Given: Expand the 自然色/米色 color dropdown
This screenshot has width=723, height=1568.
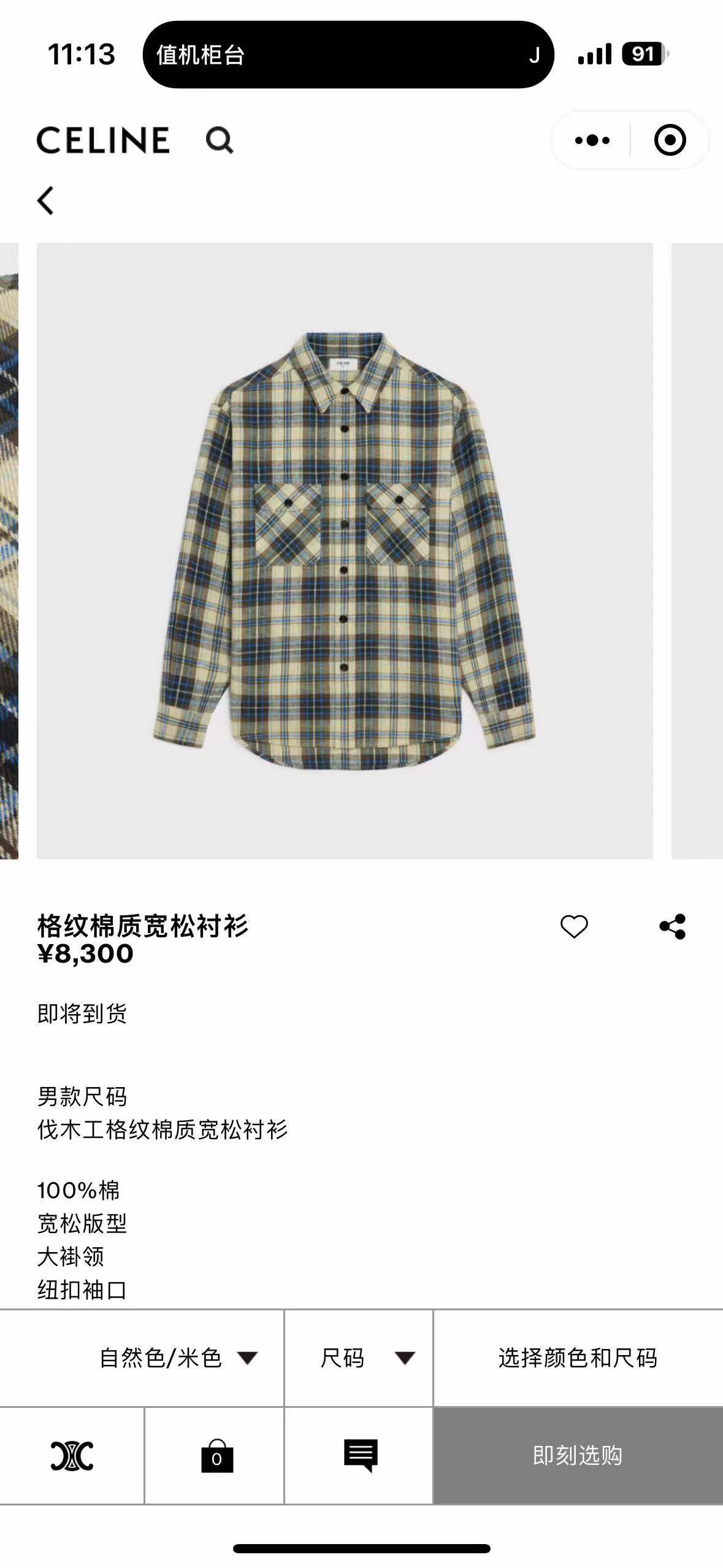Looking at the screenshot, I should (142, 1358).
